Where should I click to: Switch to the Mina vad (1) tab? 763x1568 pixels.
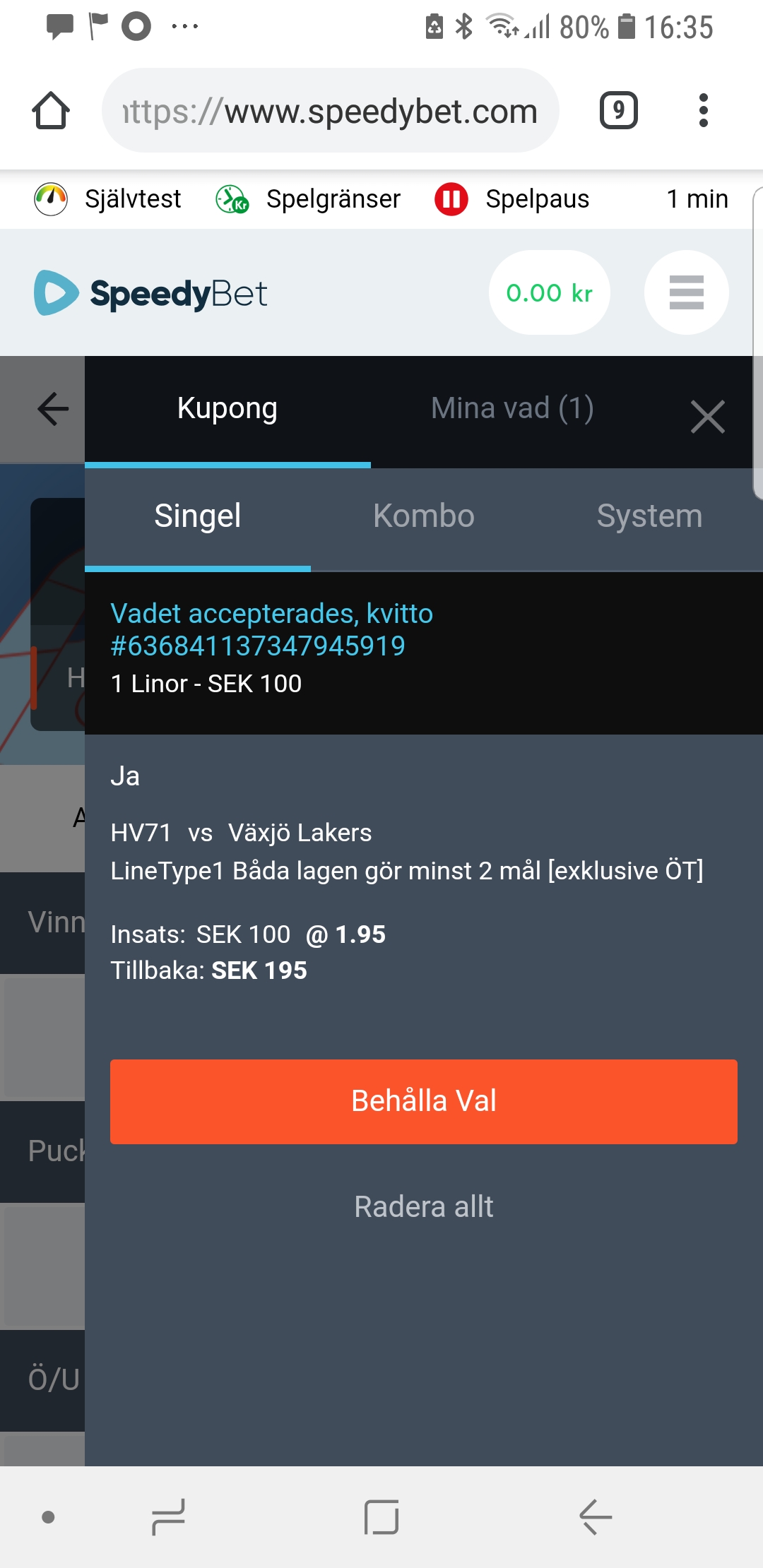tap(512, 408)
